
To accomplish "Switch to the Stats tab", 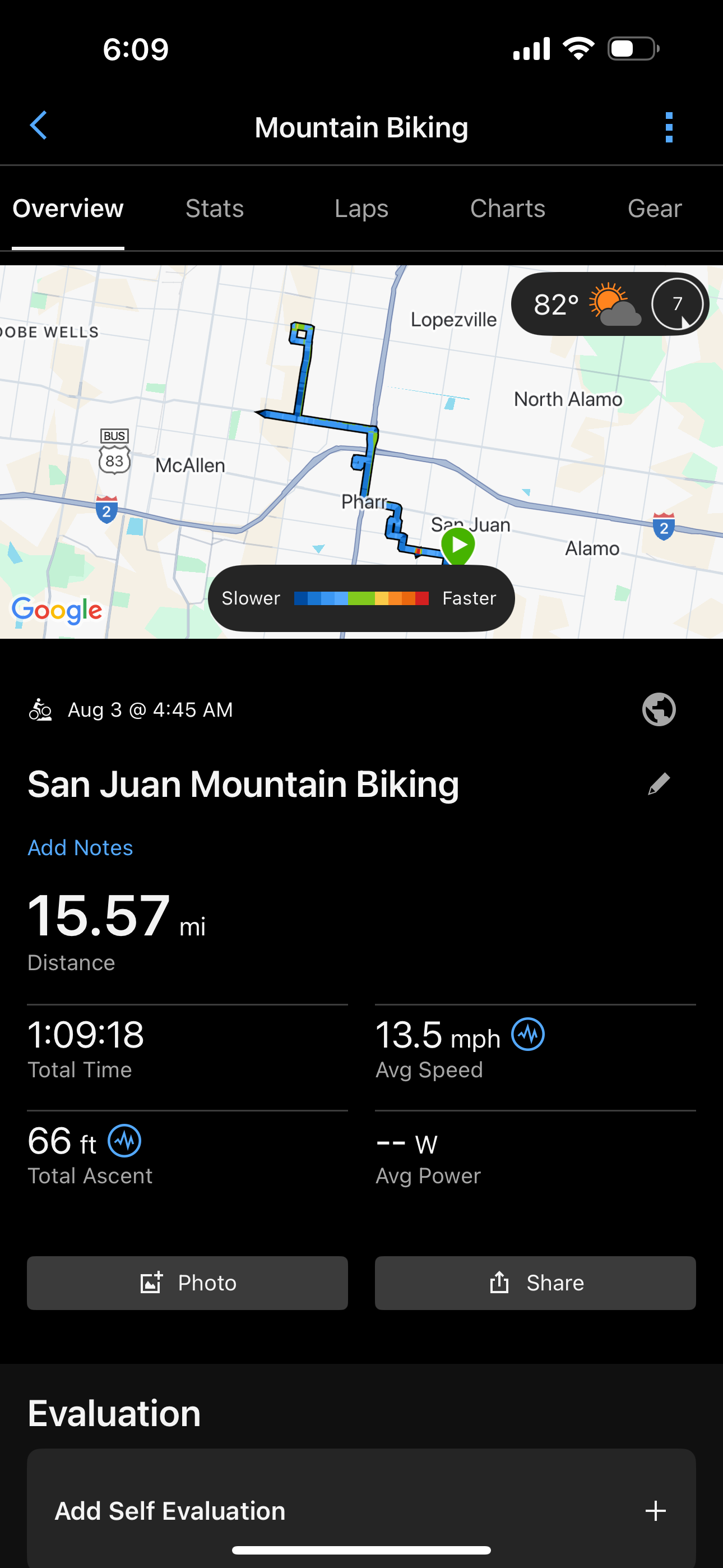I will click(x=214, y=209).
